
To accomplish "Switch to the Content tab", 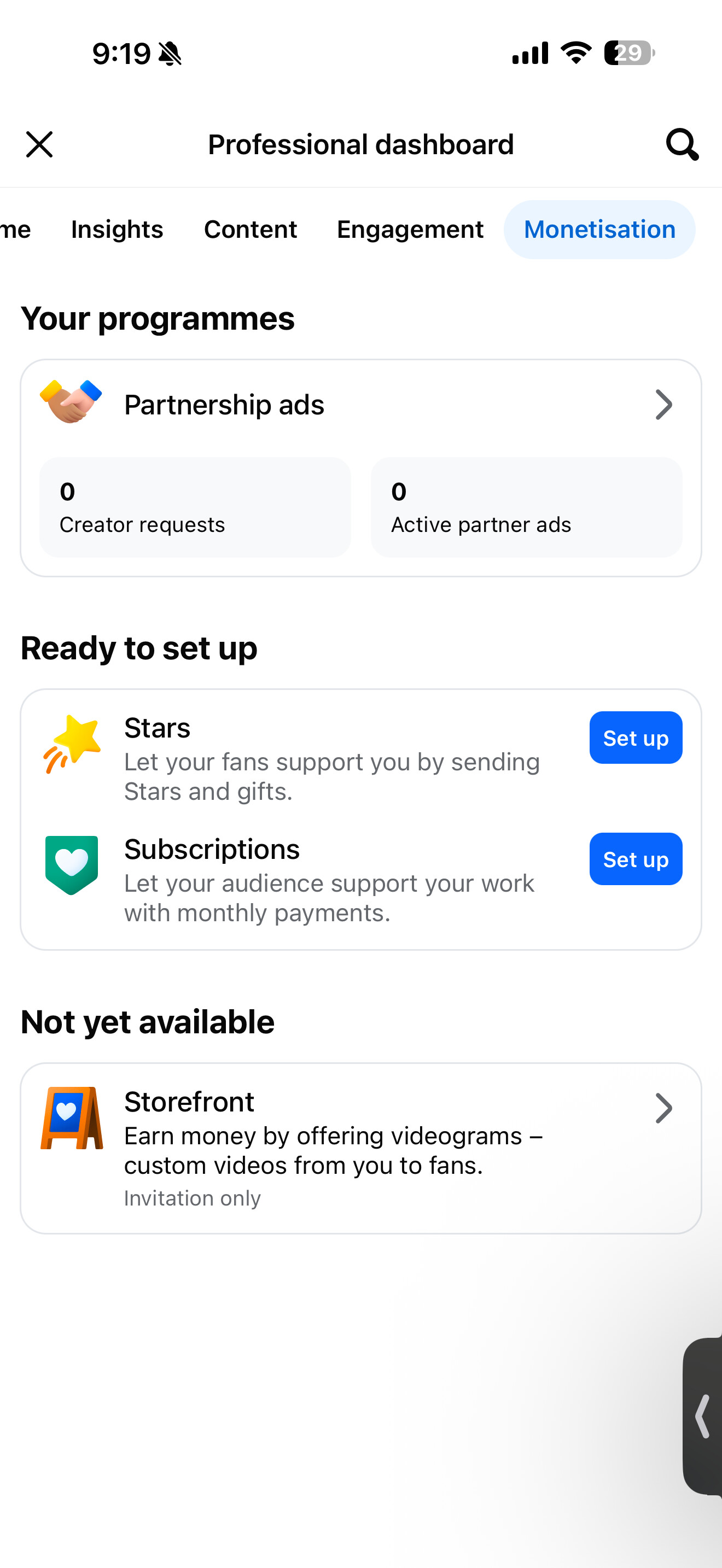I will coord(250,230).
